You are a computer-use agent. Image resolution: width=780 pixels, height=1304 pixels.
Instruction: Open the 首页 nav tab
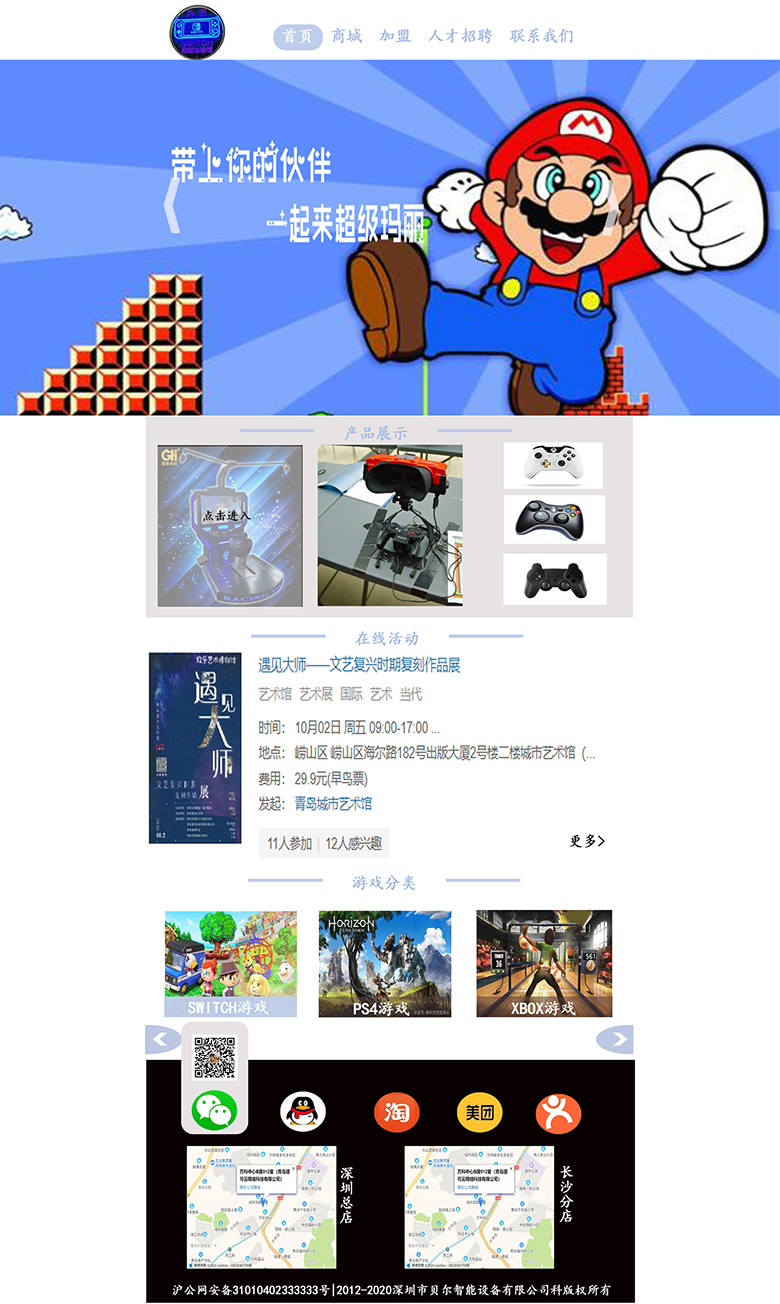[x=298, y=37]
